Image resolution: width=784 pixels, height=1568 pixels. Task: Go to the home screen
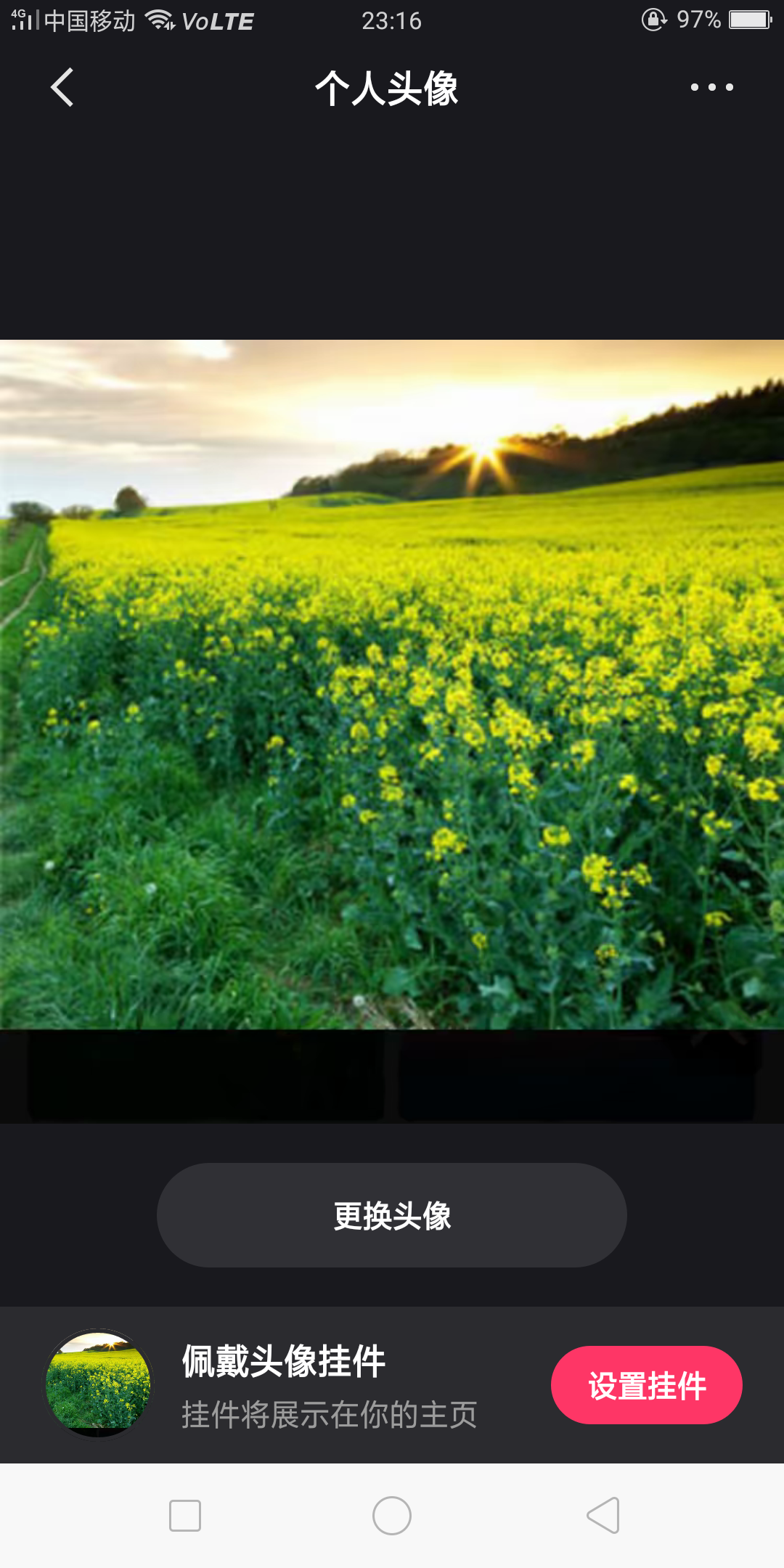(x=392, y=1516)
